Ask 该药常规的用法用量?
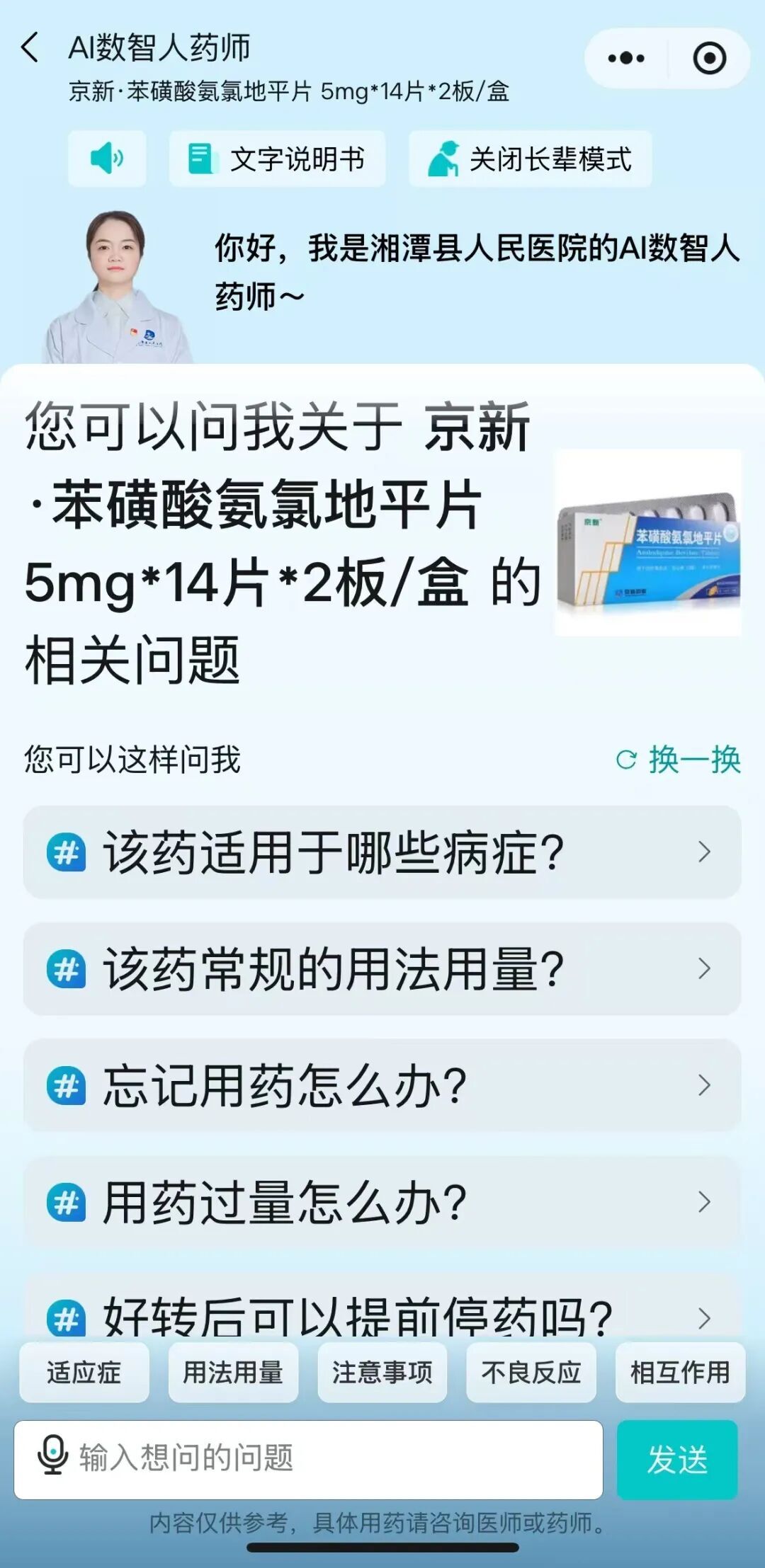 [x=382, y=968]
